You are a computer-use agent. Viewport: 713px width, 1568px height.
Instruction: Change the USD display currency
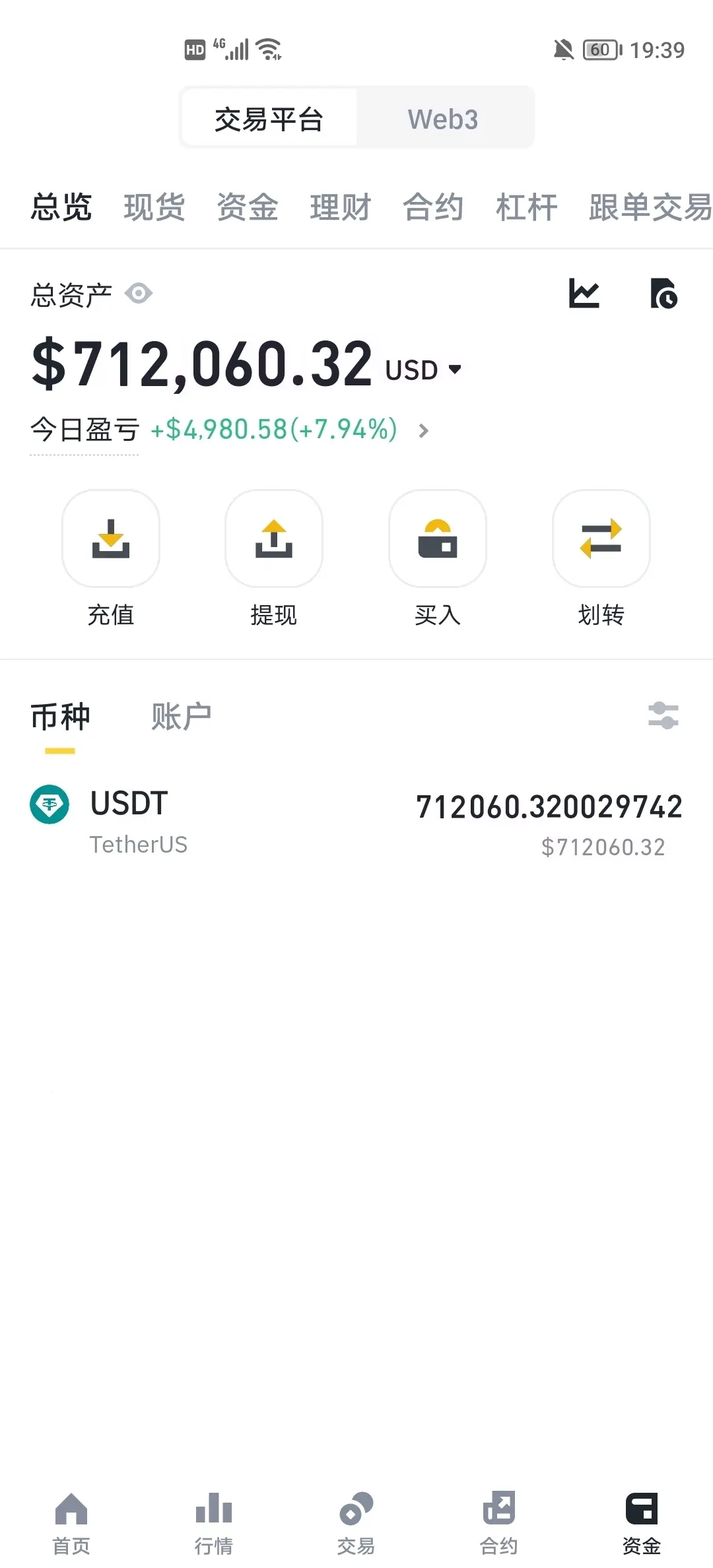pyautogui.click(x=423, y=370)
